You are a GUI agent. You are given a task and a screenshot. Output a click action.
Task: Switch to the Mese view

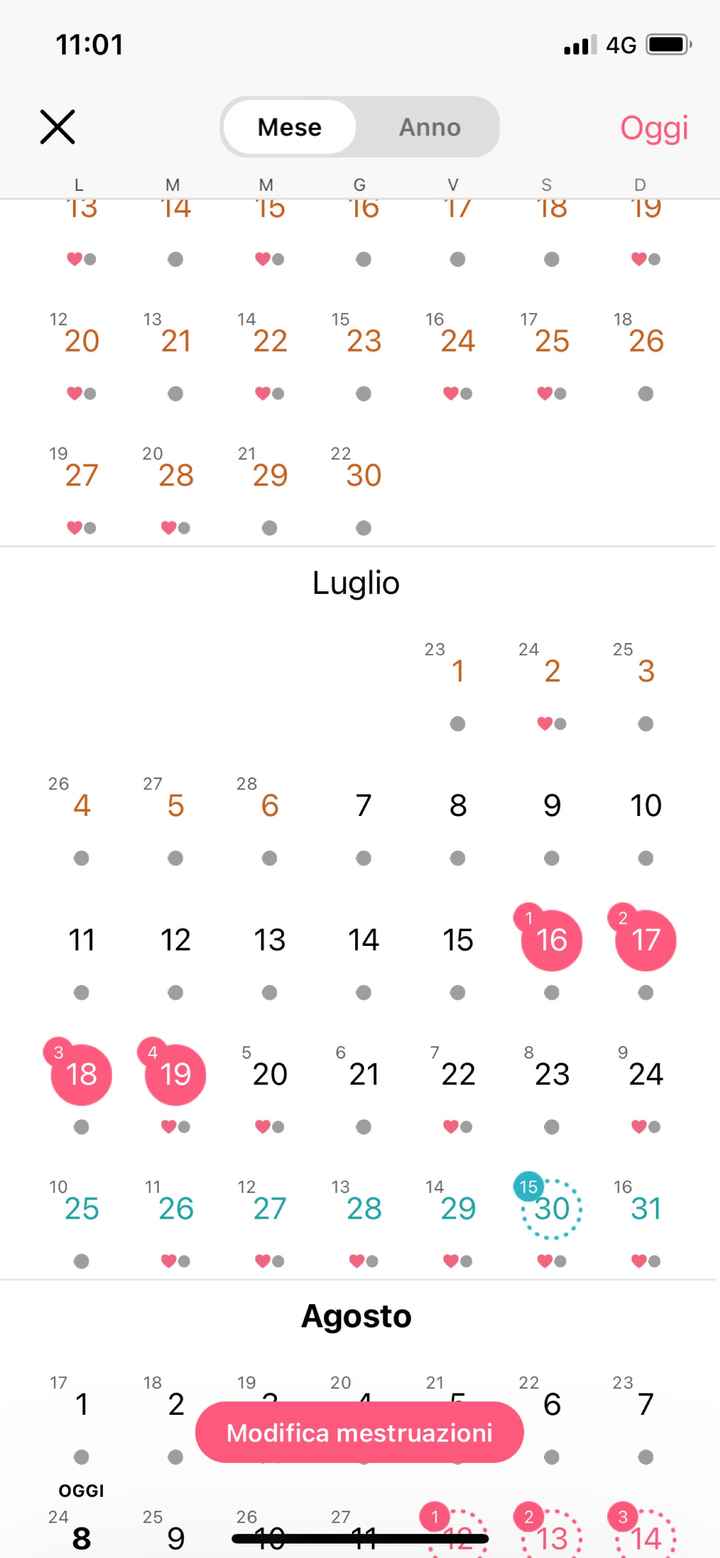click(290, 127)
